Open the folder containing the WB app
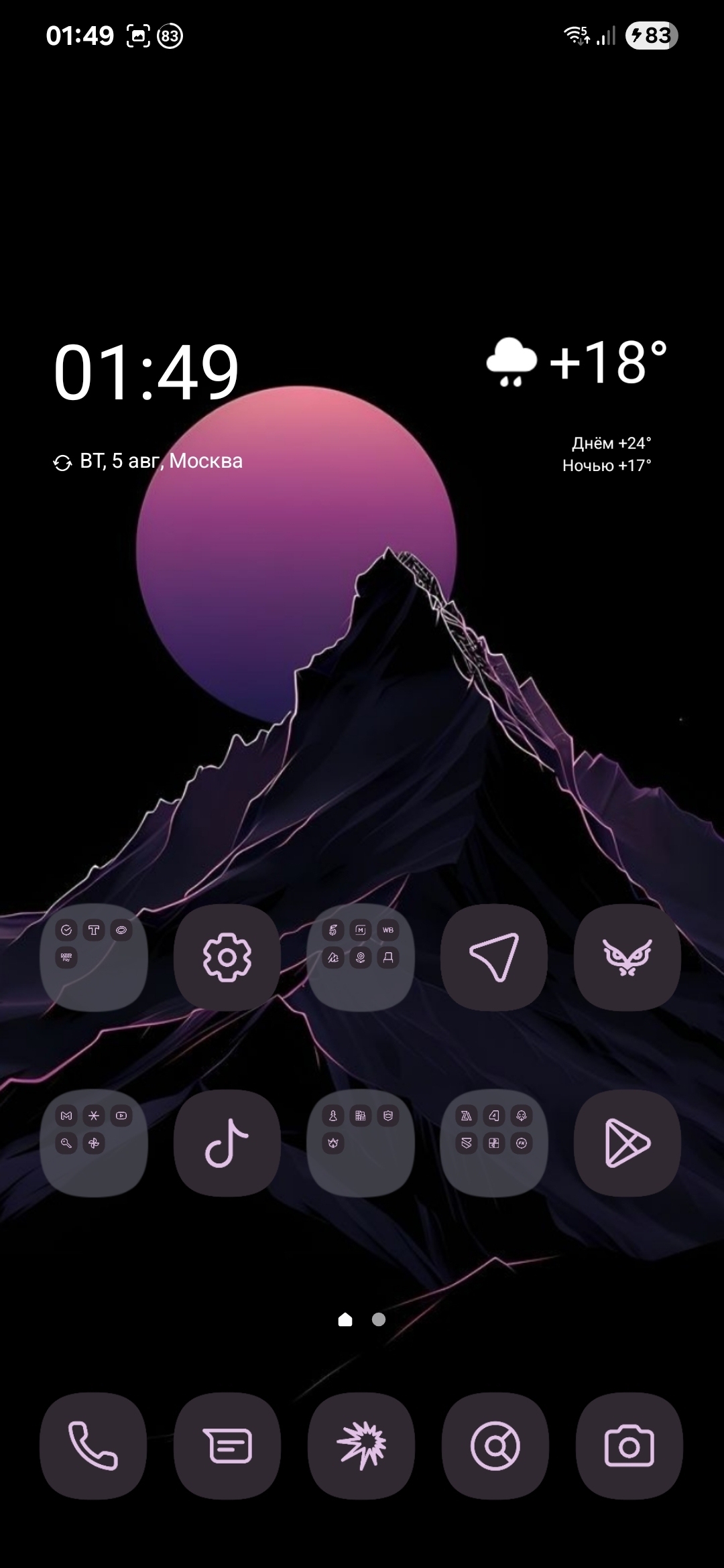Image resolution: width=724 pixels, height=1568 pixels. coord(361,957)
